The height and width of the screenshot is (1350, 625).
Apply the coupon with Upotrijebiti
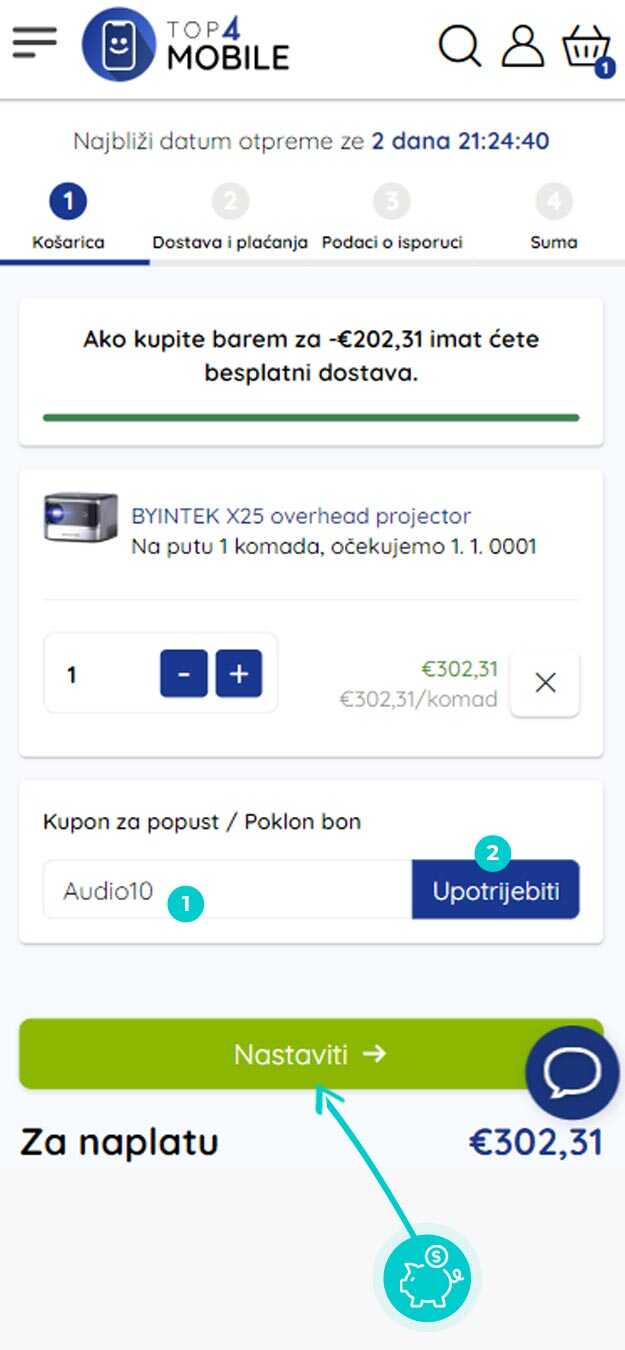click(x=495, y=890)
